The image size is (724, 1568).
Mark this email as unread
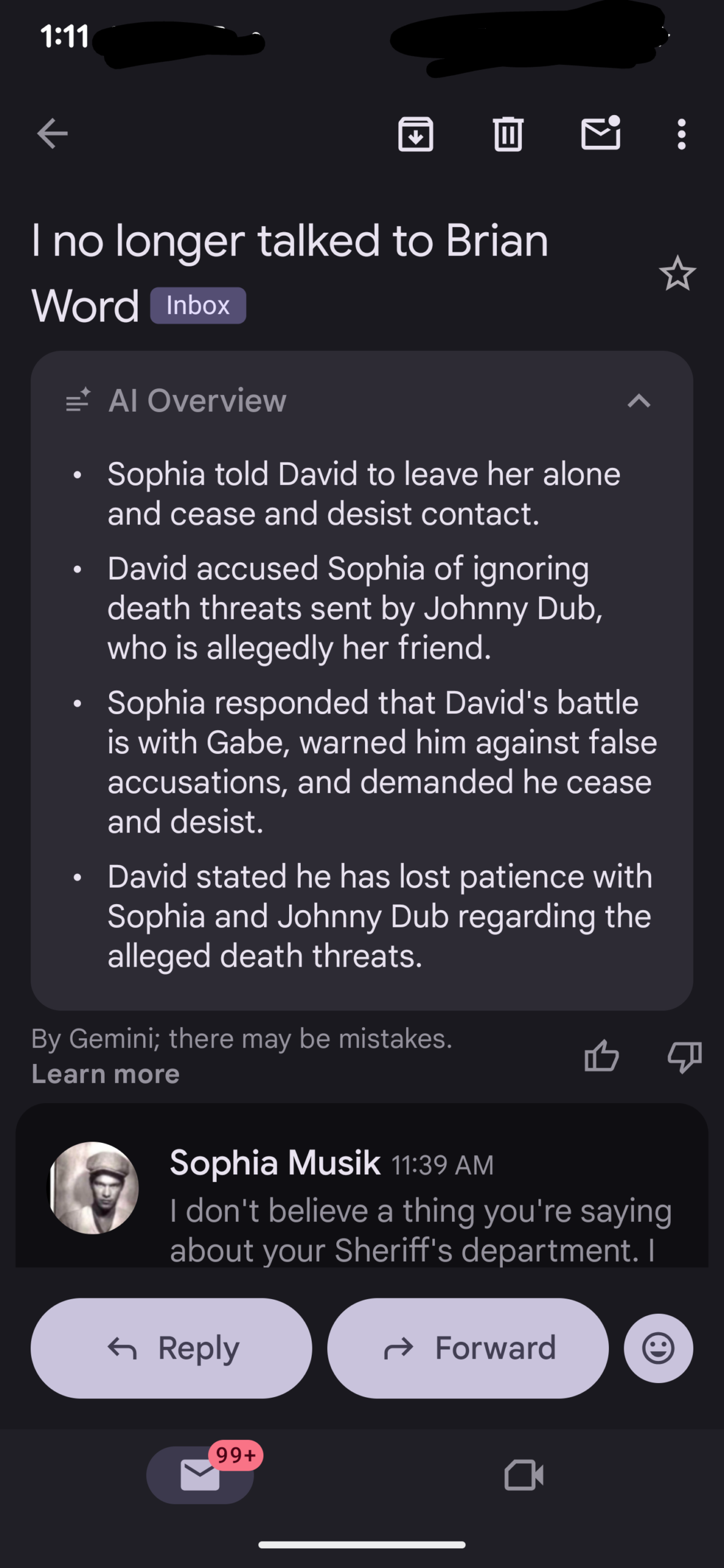click(x=600, y=134)
